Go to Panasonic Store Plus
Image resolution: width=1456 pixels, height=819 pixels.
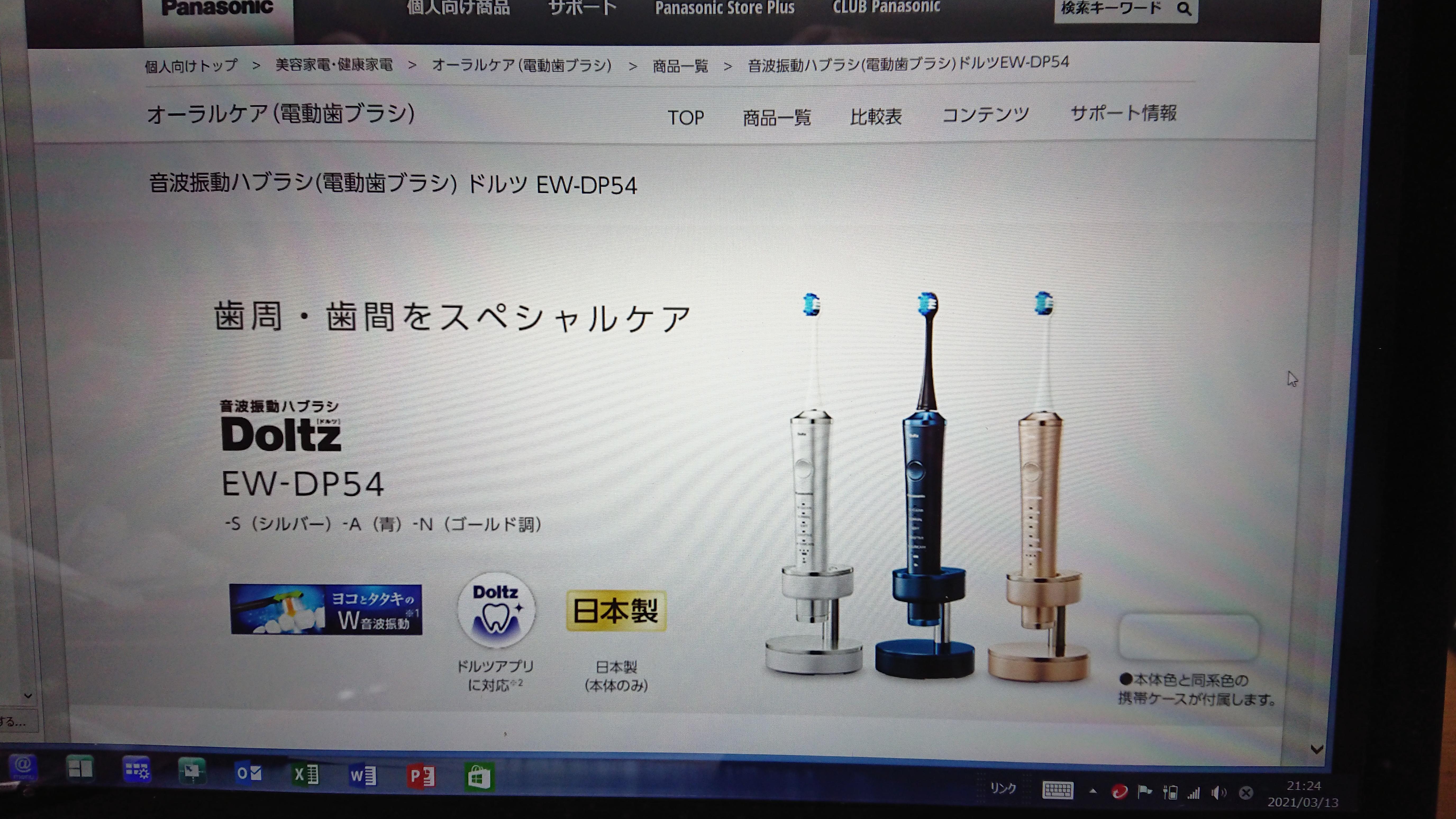(x=725, y=8)
